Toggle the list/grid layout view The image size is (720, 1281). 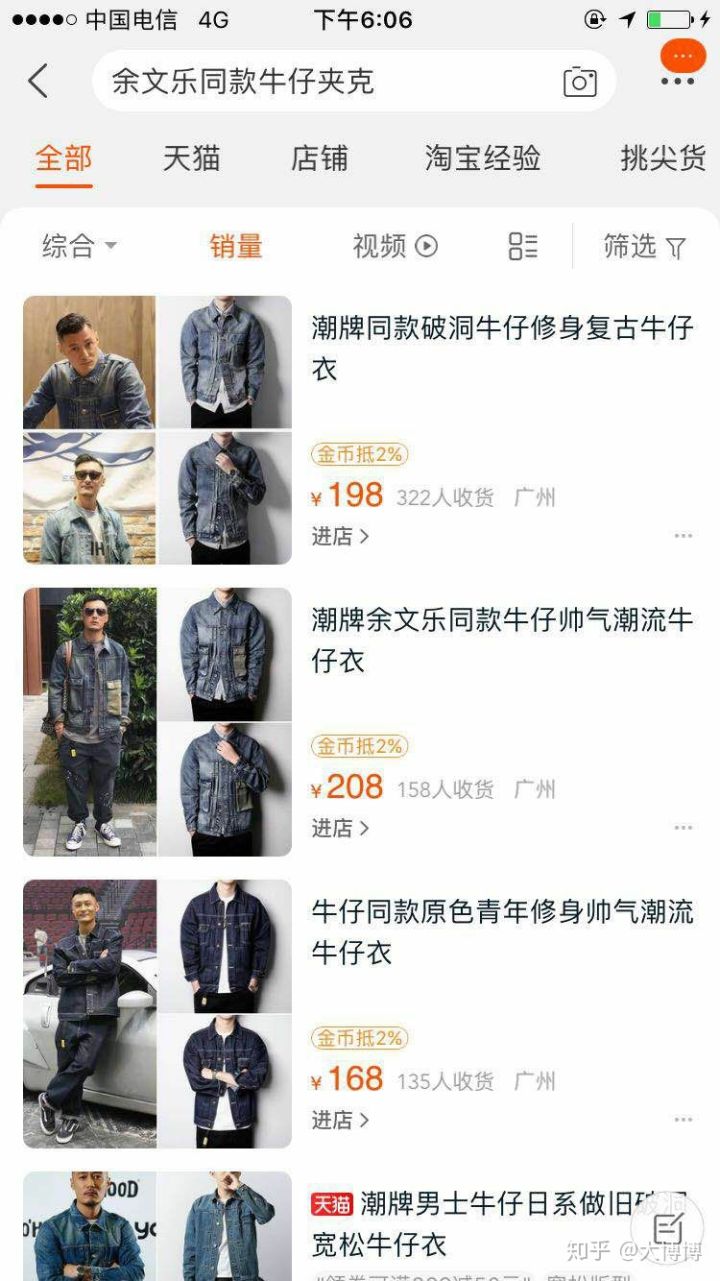(522, 246)
